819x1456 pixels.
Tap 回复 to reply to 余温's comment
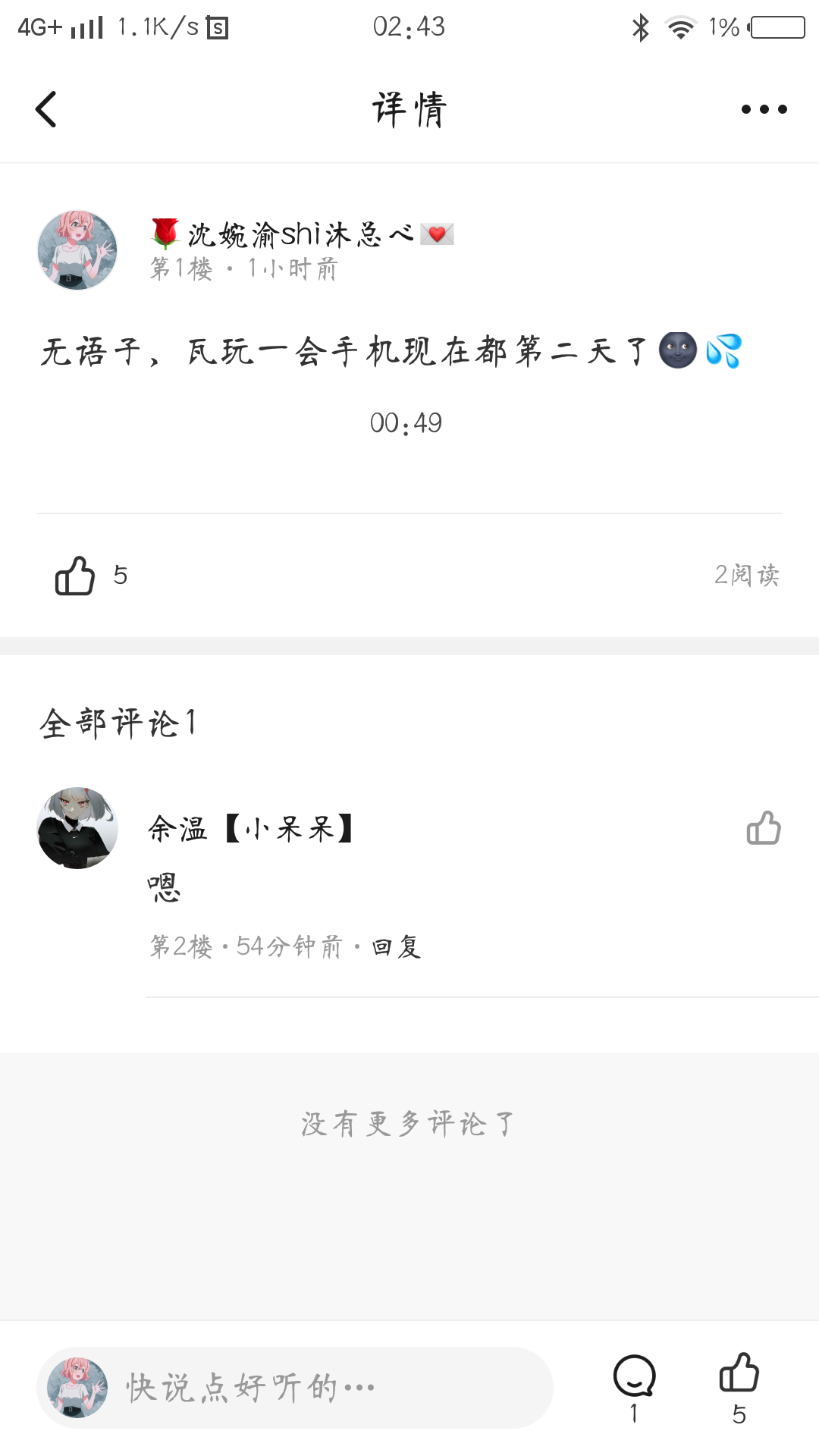point(397,946)
